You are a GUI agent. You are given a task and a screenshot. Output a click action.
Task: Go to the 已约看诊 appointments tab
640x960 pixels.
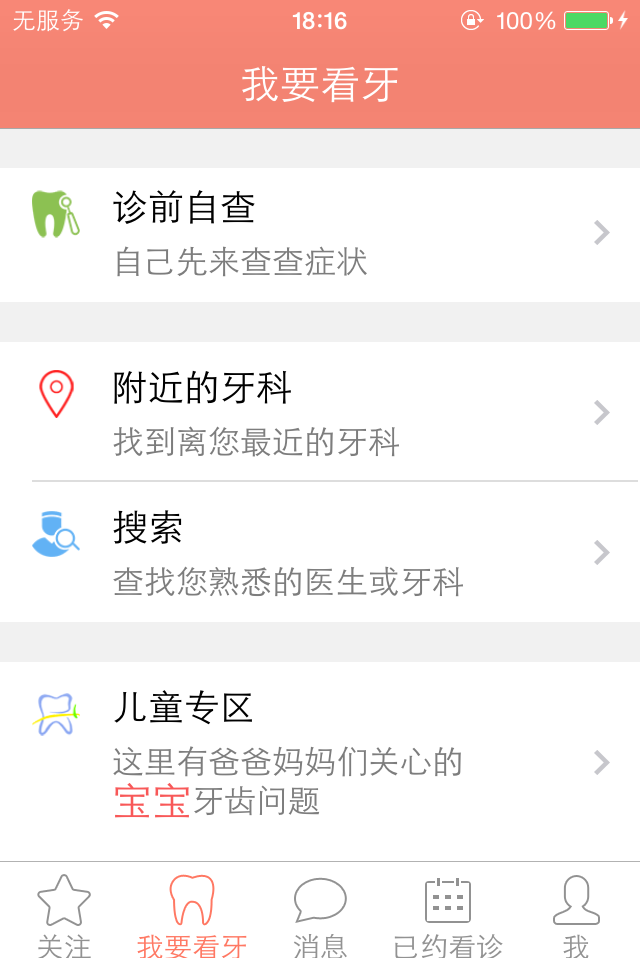click(x=447, y=914)
